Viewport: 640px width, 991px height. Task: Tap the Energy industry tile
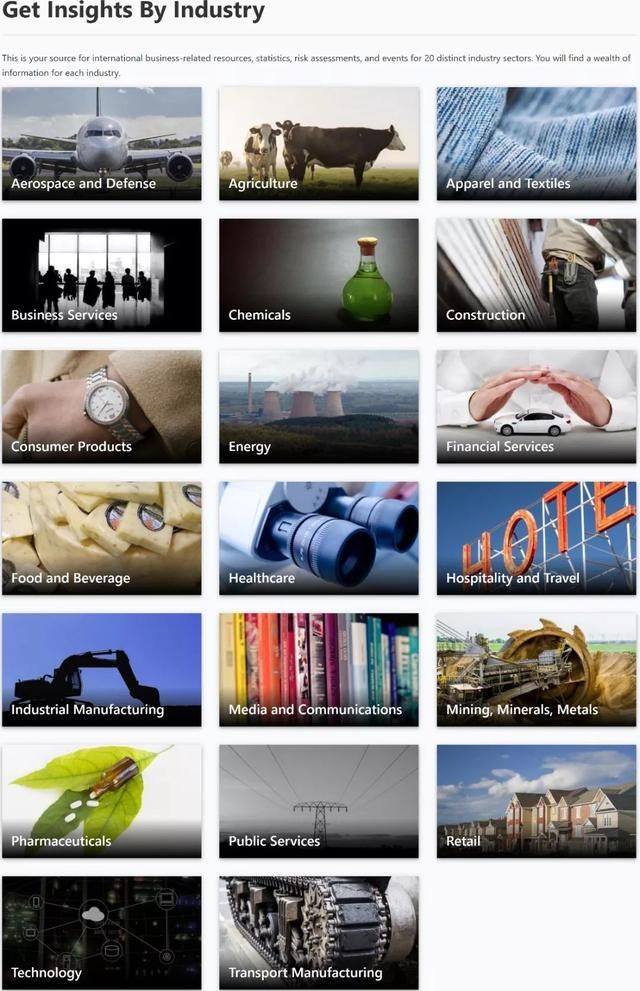pos(318,406)
